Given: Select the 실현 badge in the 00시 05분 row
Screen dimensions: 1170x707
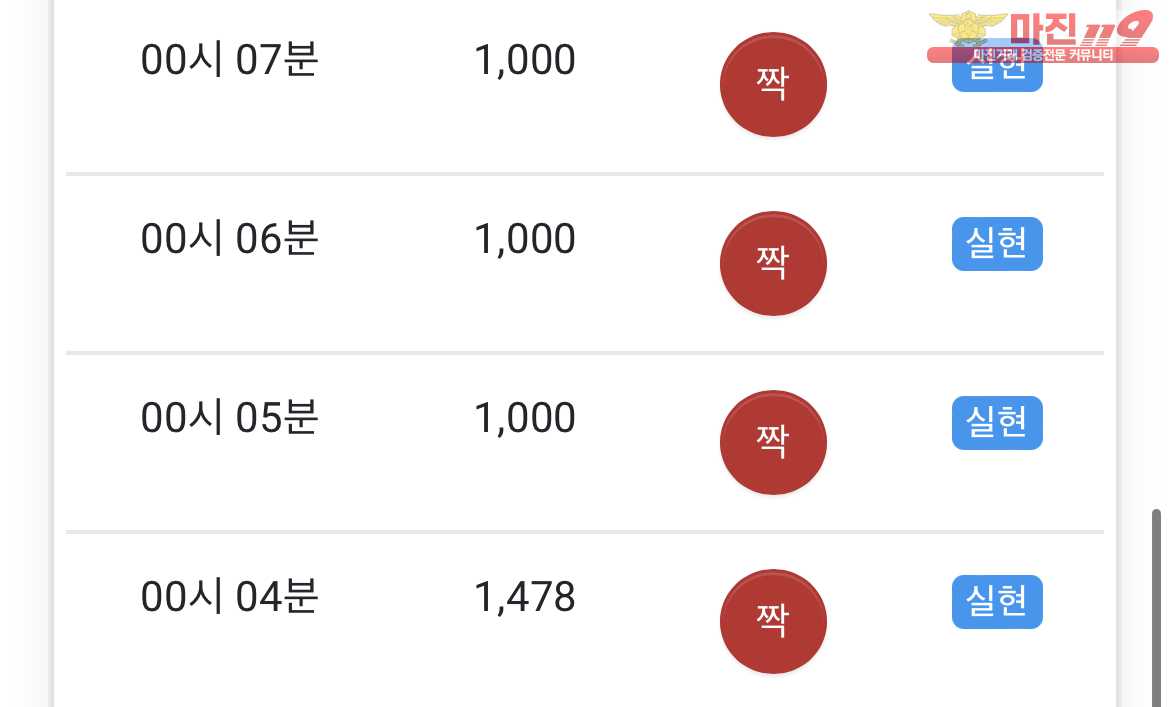Looking at the screenshot, I should pyautogui.click(x=996, y=423).
